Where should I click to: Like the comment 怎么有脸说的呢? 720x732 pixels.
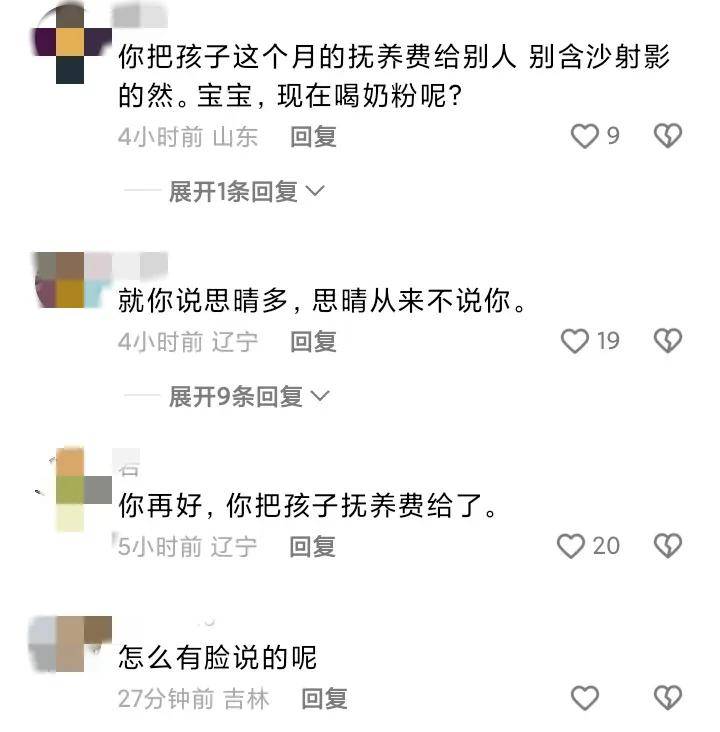584,698
